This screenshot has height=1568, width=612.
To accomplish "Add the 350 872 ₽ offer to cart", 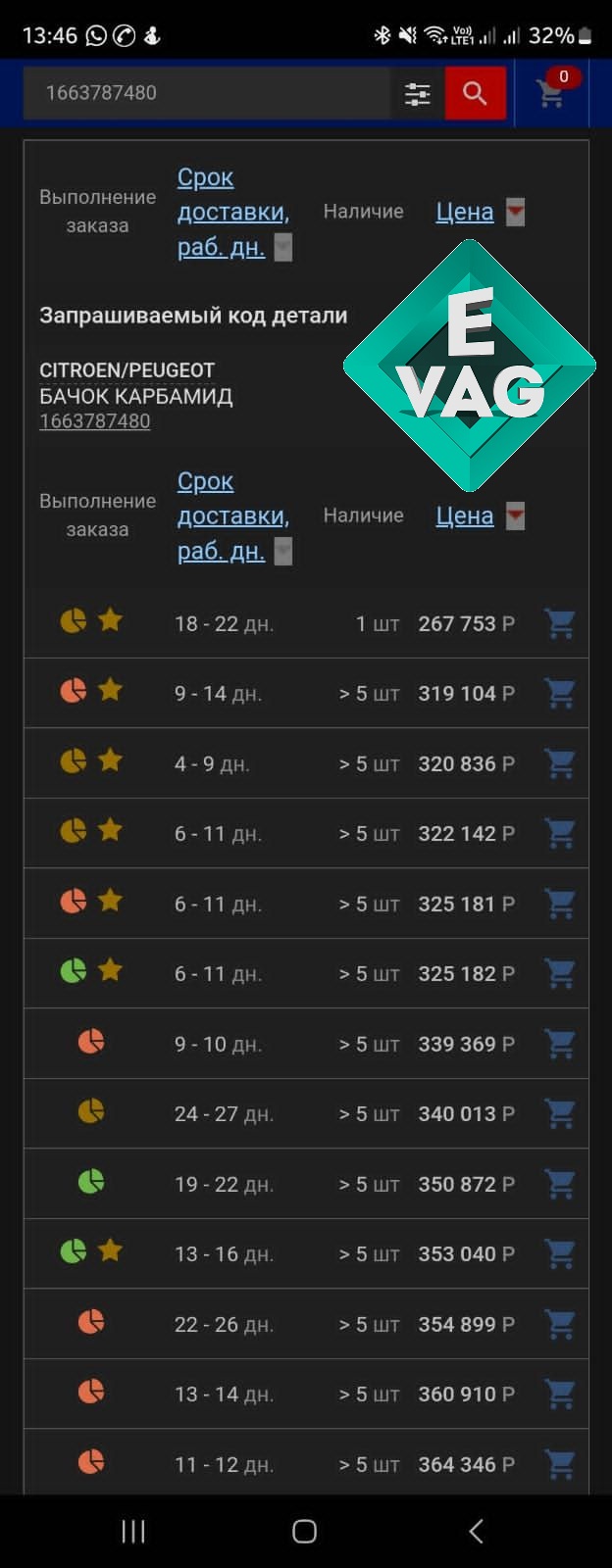I will [x=559, y=1184].
